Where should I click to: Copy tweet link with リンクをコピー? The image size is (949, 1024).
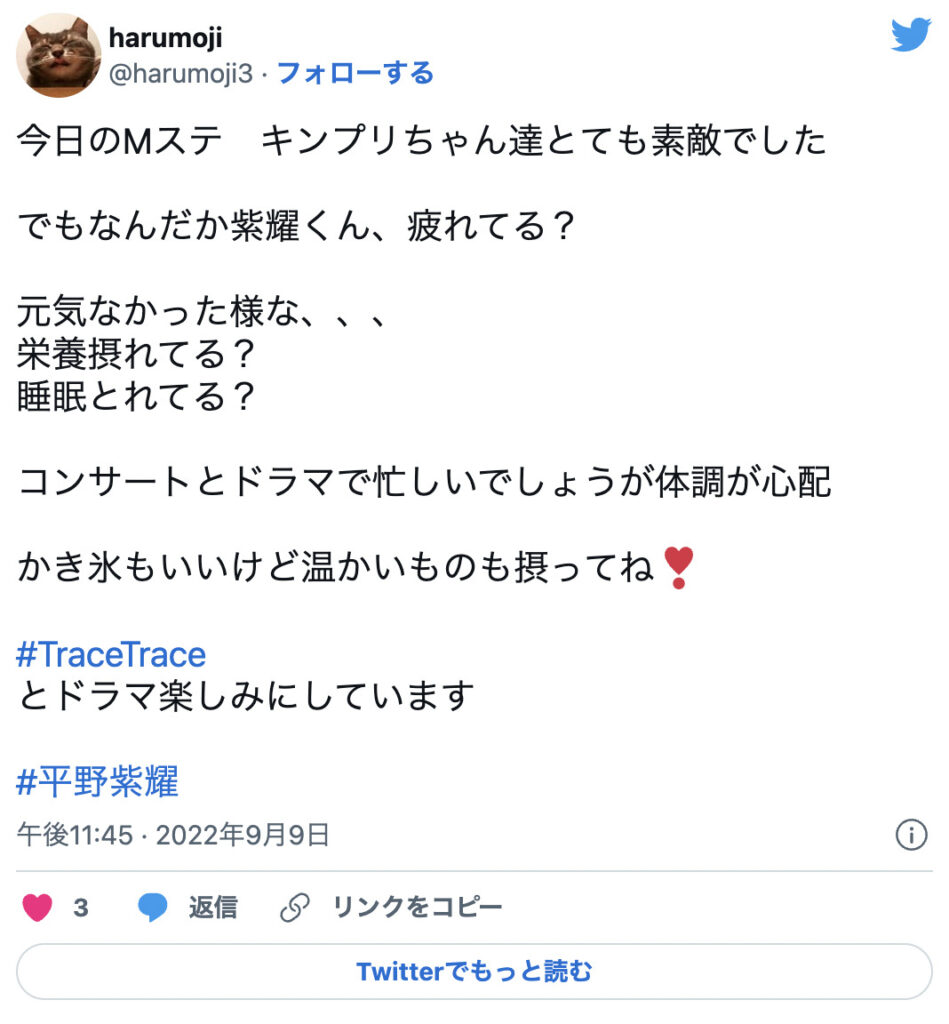coord(392,908)
